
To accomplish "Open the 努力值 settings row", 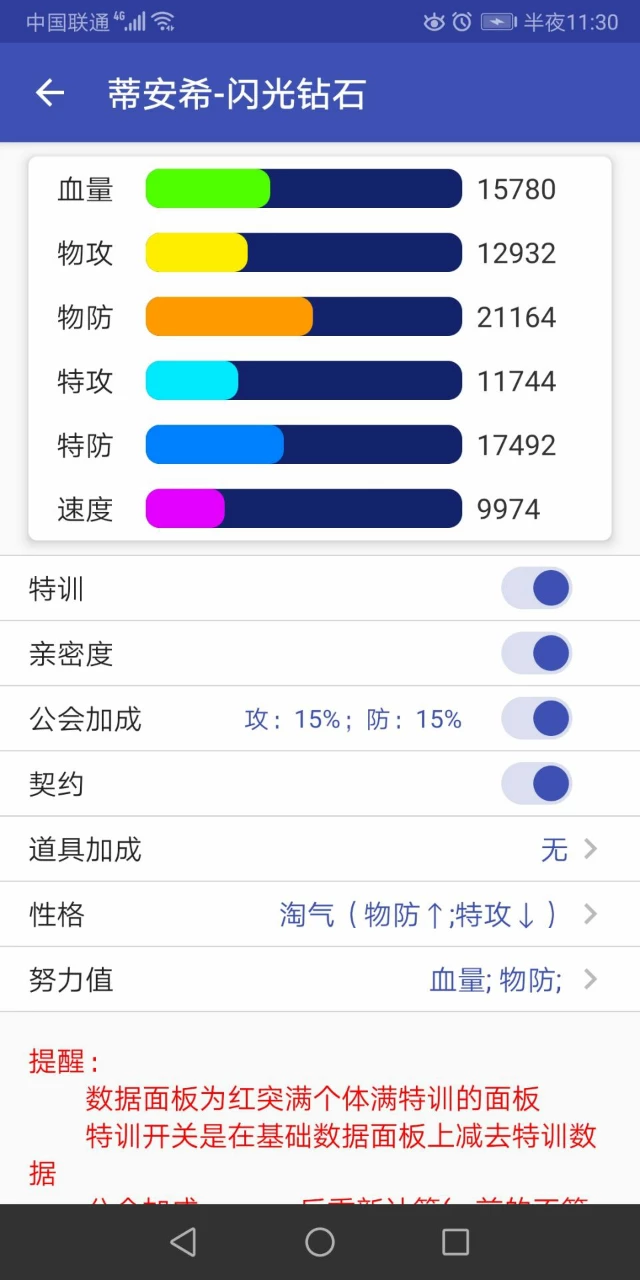I will pos(320,979).
